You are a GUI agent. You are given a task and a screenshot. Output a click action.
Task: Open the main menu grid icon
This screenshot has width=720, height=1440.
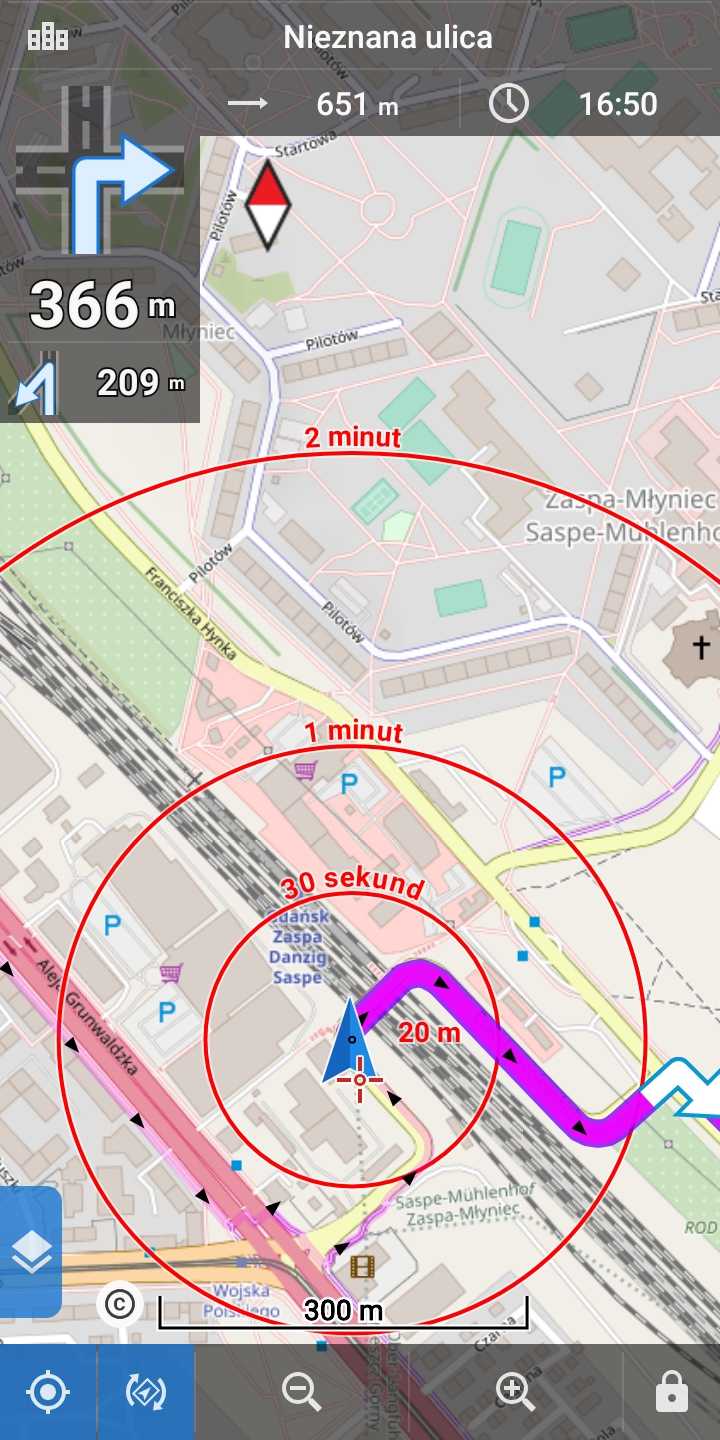point(48,38)
